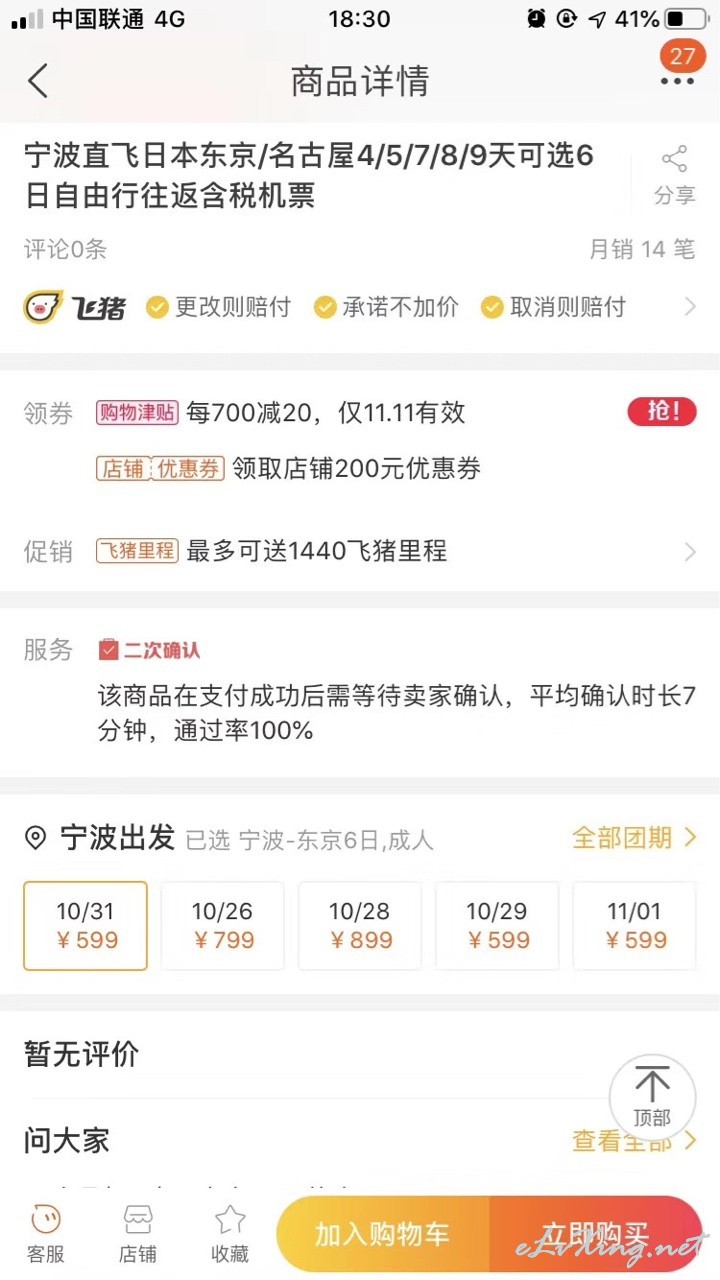Grab the shopping allowance coupon with 抢
The image size is (720, 1280).
coord(662,412)
